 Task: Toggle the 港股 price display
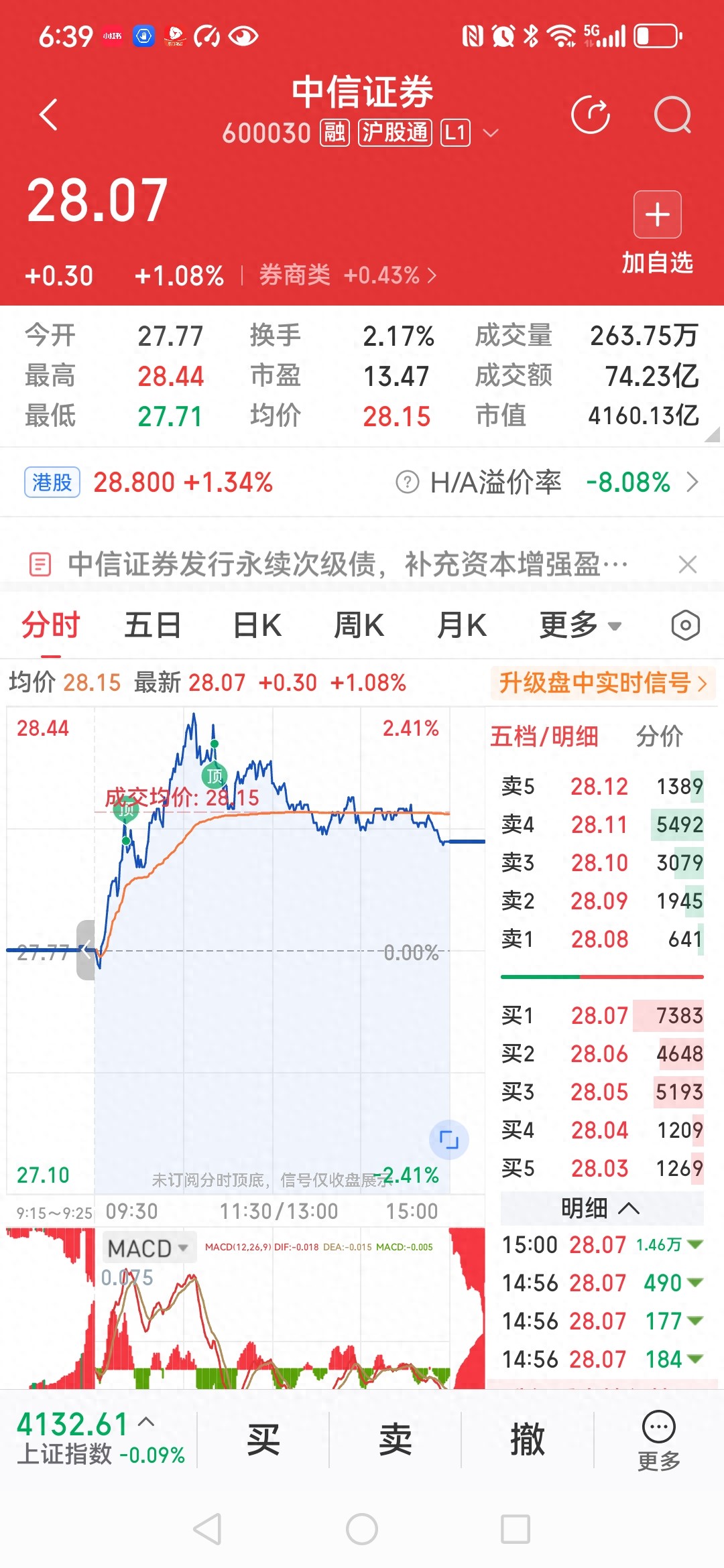coord(52,482)
